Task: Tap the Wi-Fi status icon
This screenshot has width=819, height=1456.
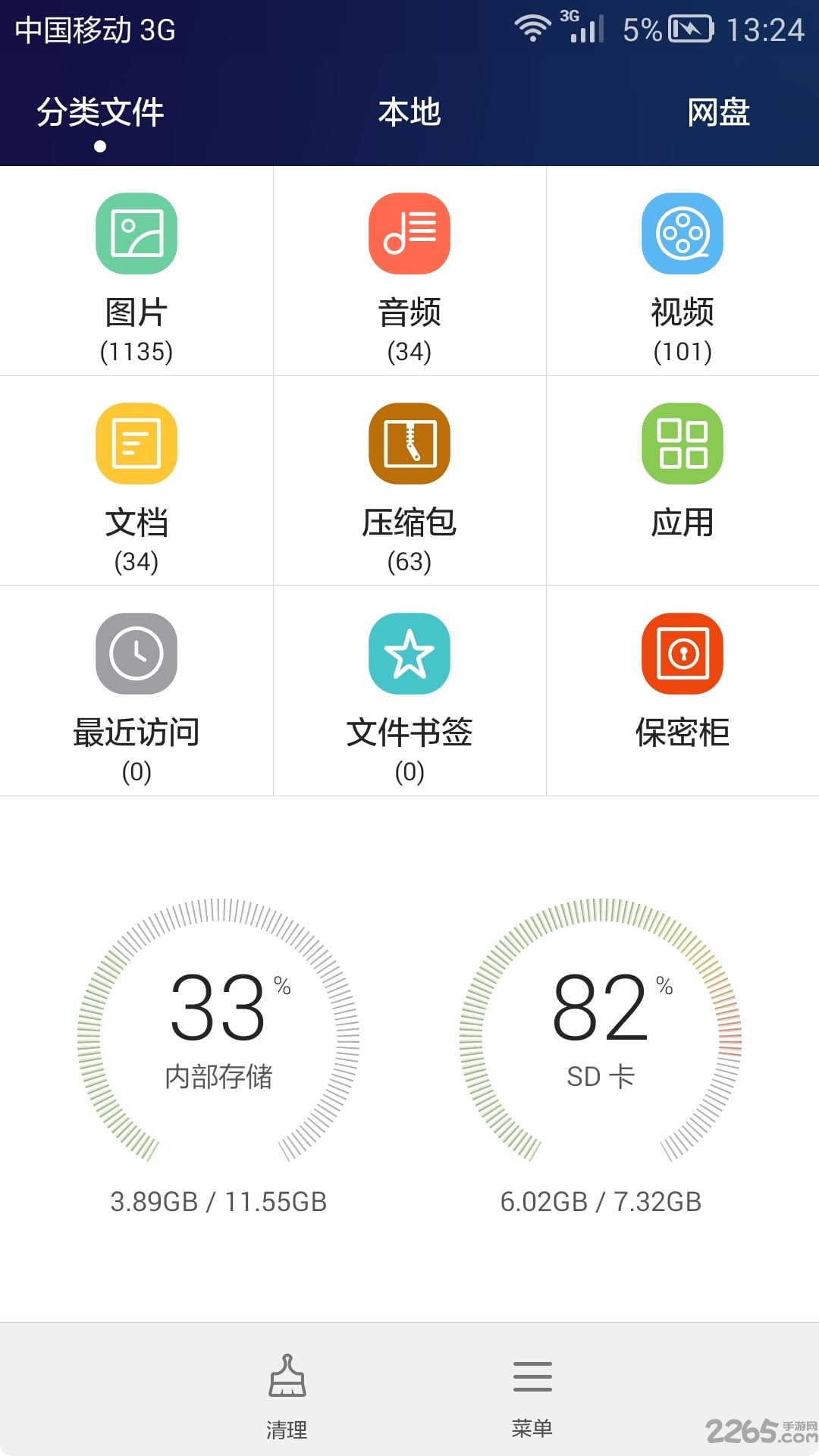Action: [531, 29]
